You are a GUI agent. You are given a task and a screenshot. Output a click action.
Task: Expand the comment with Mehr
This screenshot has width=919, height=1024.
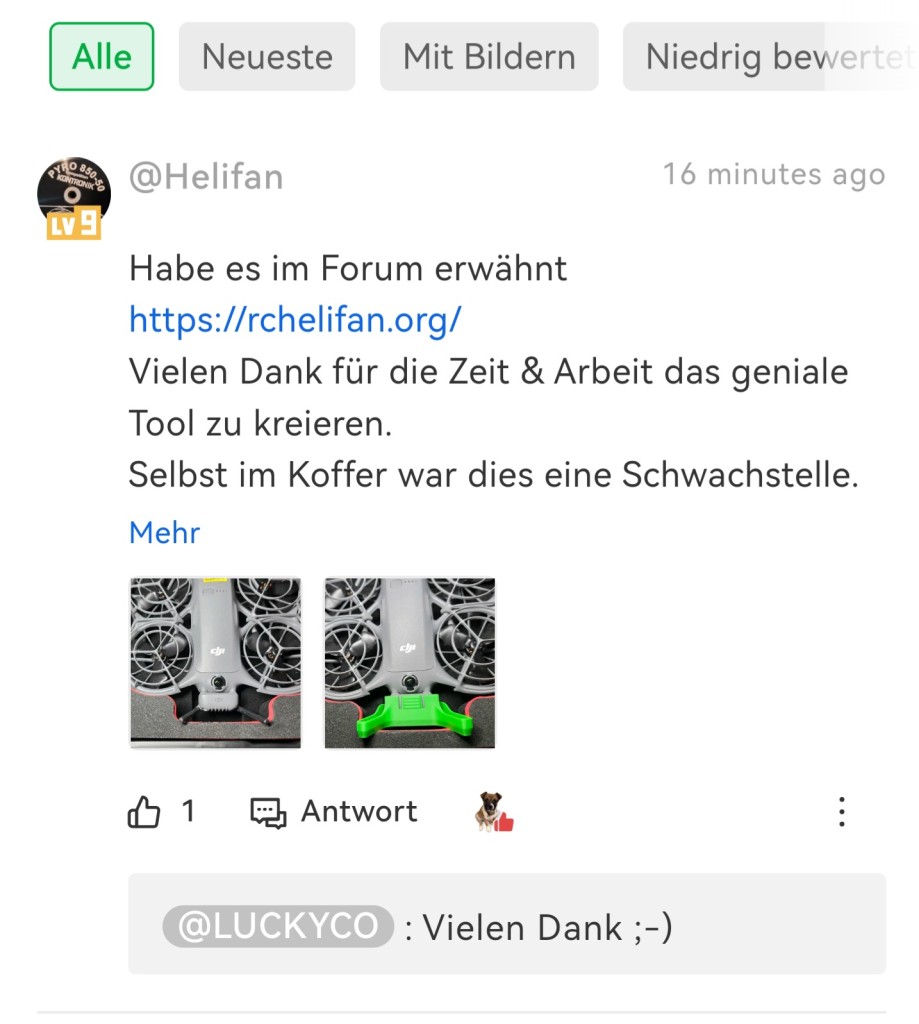164,533
